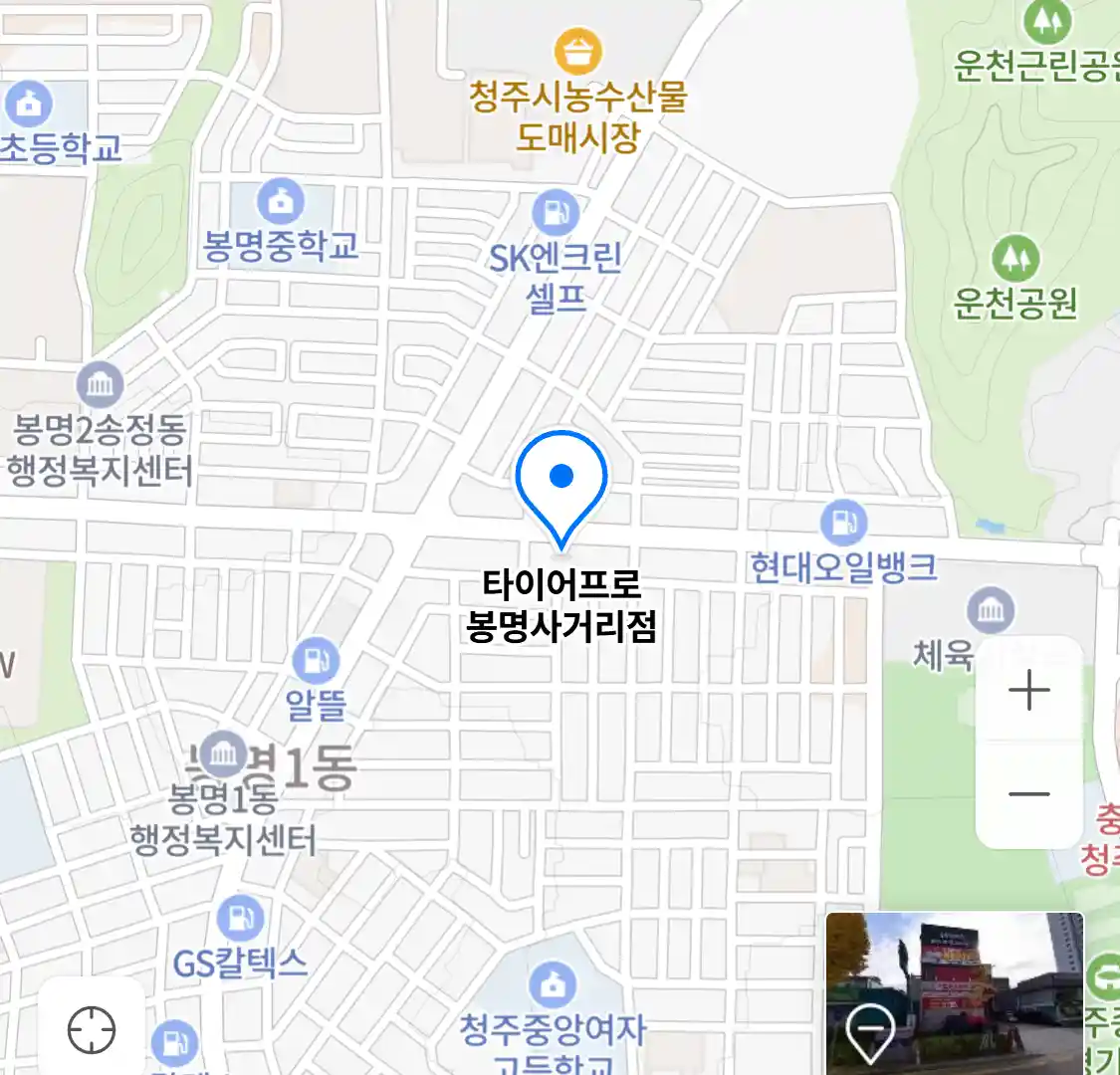
Task: Select the 현대오일뱅크 gas station marker
Action: coord(843,522)
